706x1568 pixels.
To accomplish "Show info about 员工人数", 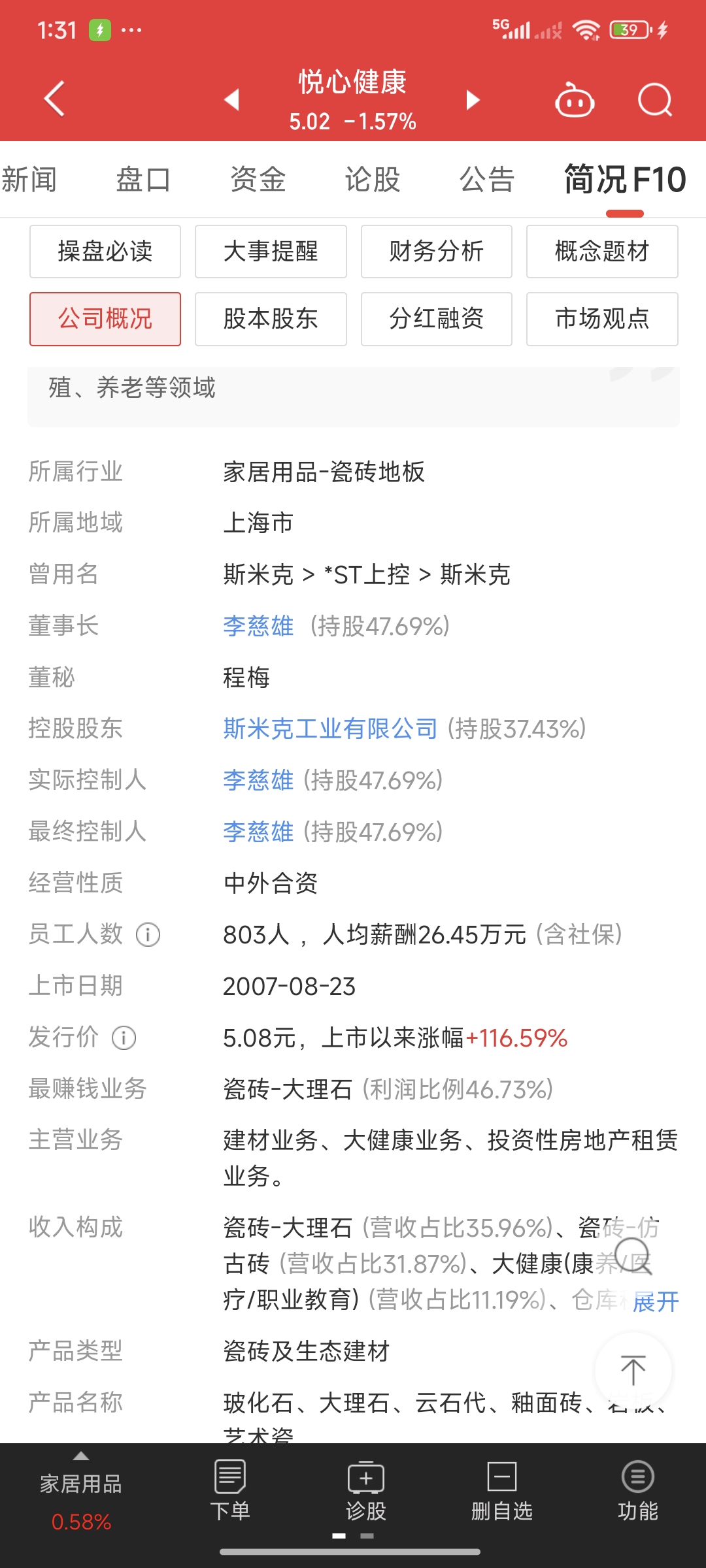I will point(148,935).
